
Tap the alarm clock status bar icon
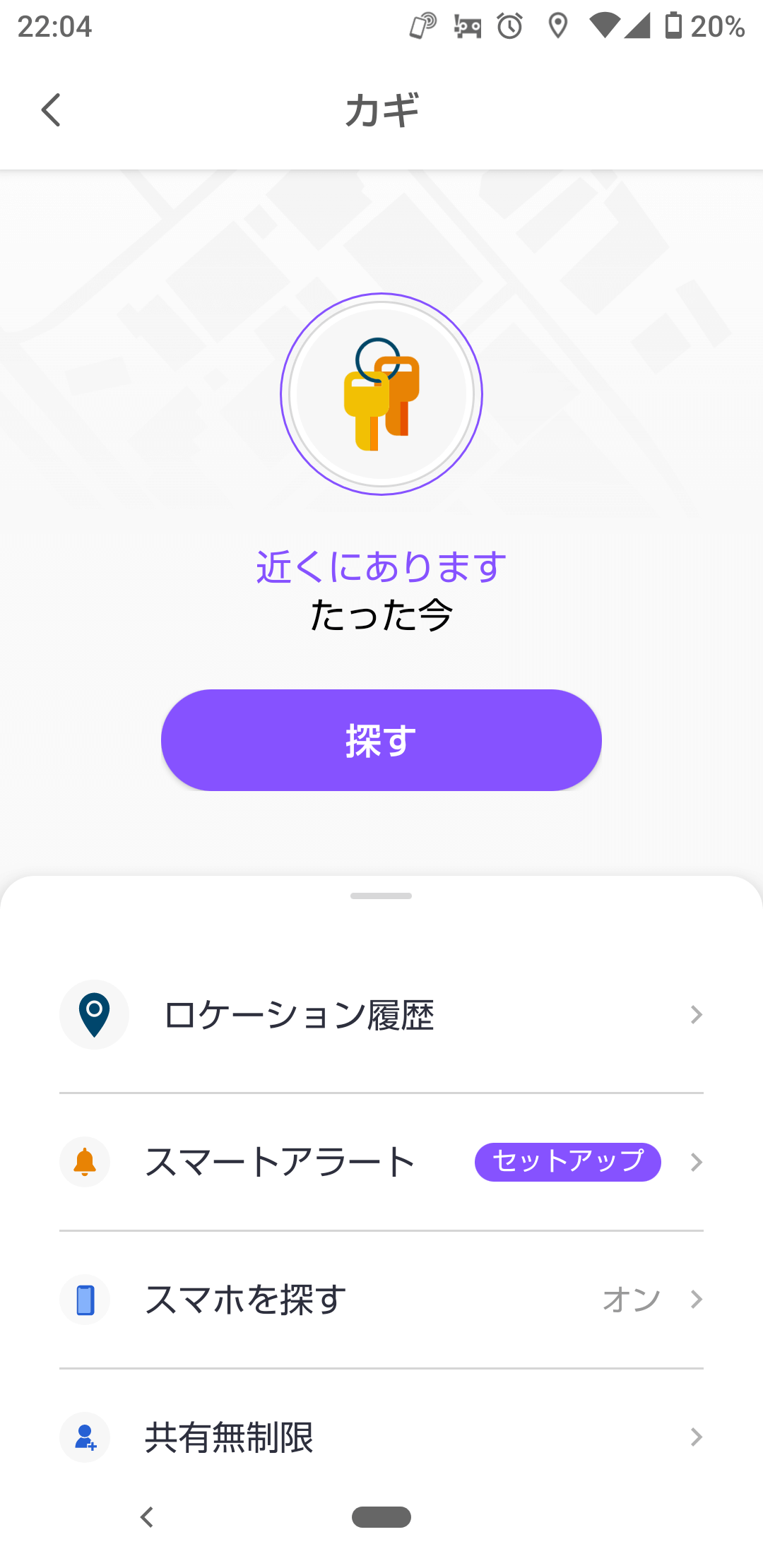point(510,27)
